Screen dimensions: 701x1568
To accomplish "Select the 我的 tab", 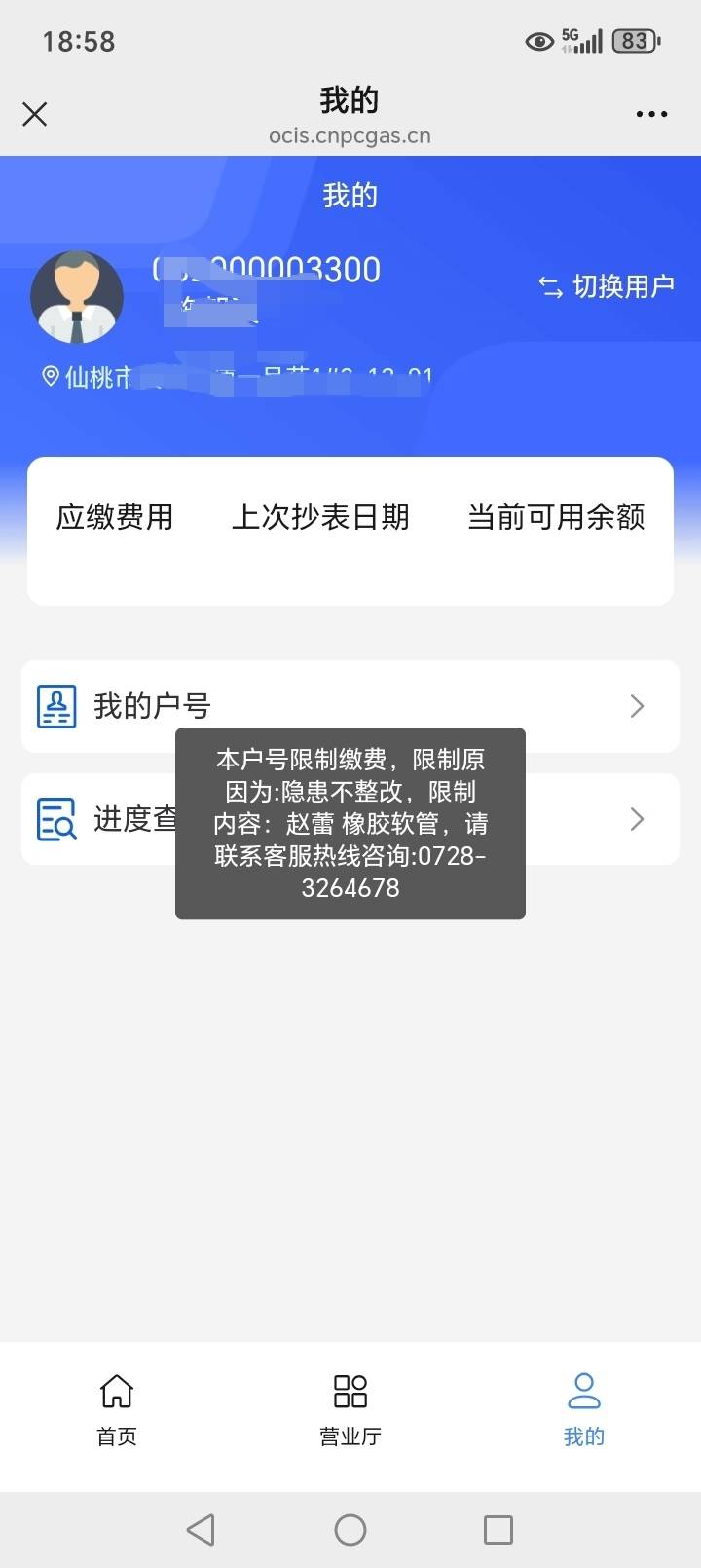I will pos(584,1408).
